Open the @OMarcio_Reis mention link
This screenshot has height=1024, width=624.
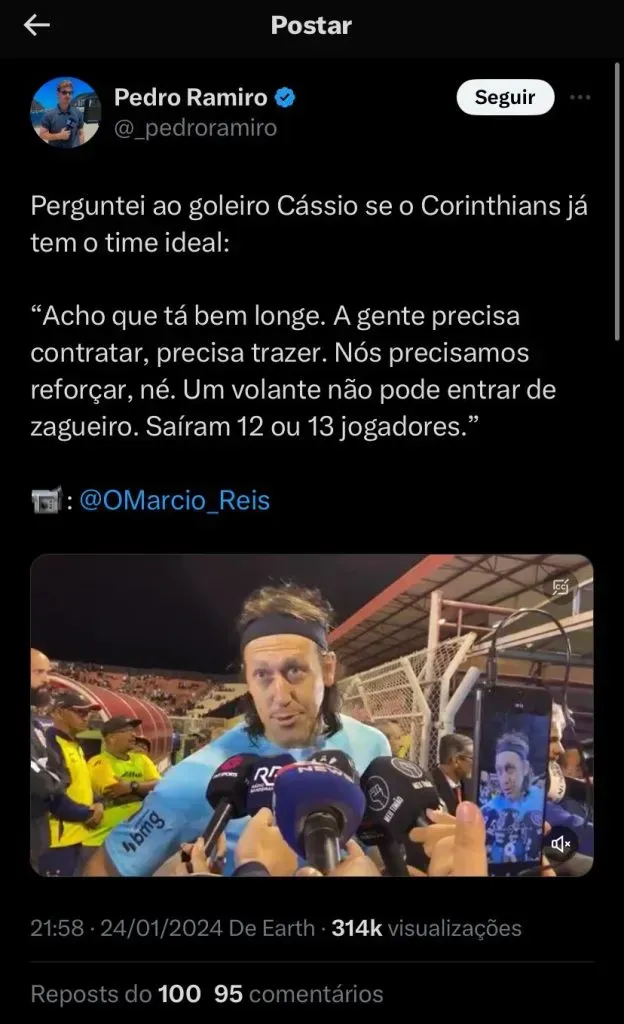click(173, 500)
